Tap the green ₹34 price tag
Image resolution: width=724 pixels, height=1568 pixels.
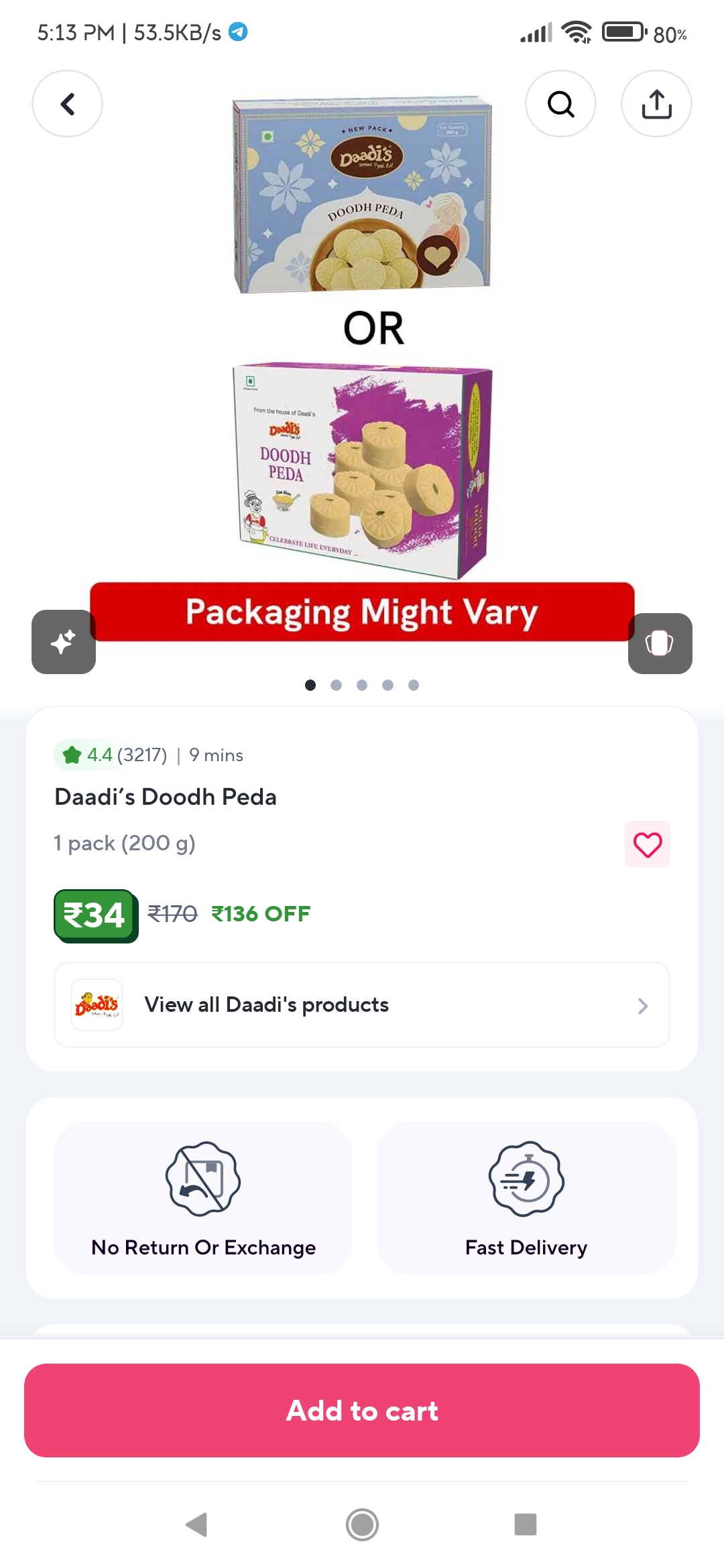pos(96,915)
